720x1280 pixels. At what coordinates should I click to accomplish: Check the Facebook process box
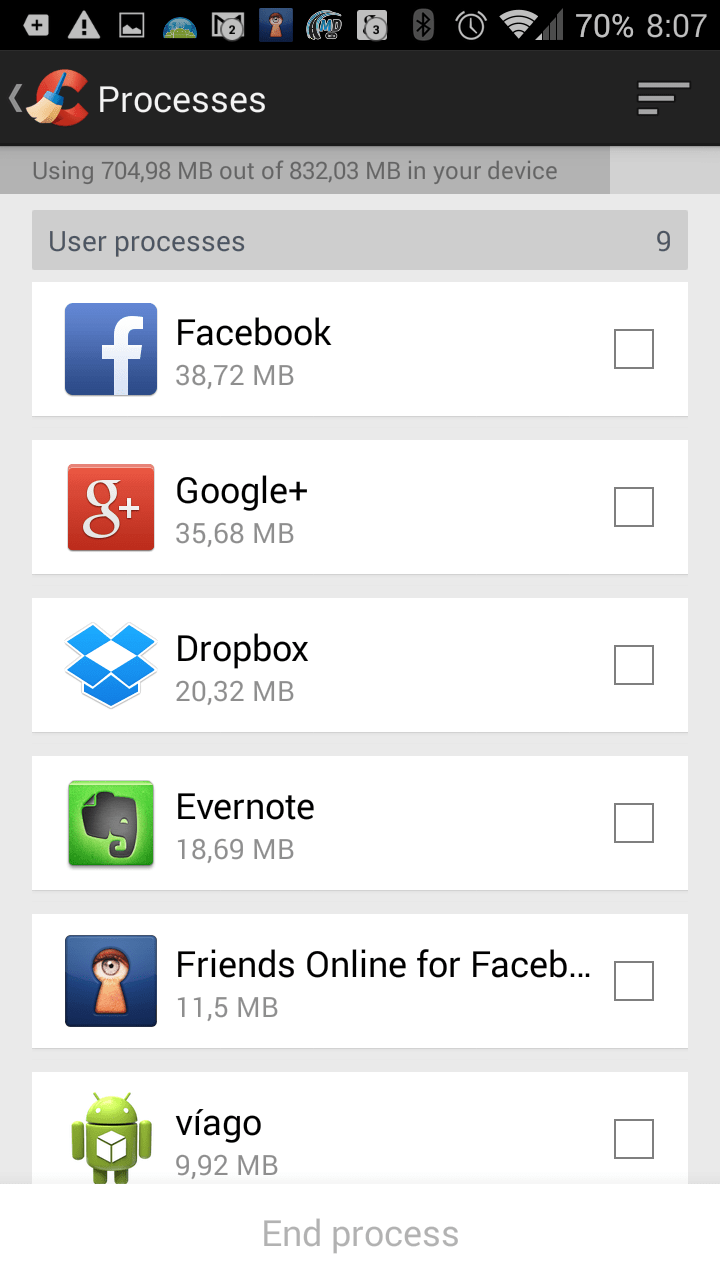click(634, 349)
